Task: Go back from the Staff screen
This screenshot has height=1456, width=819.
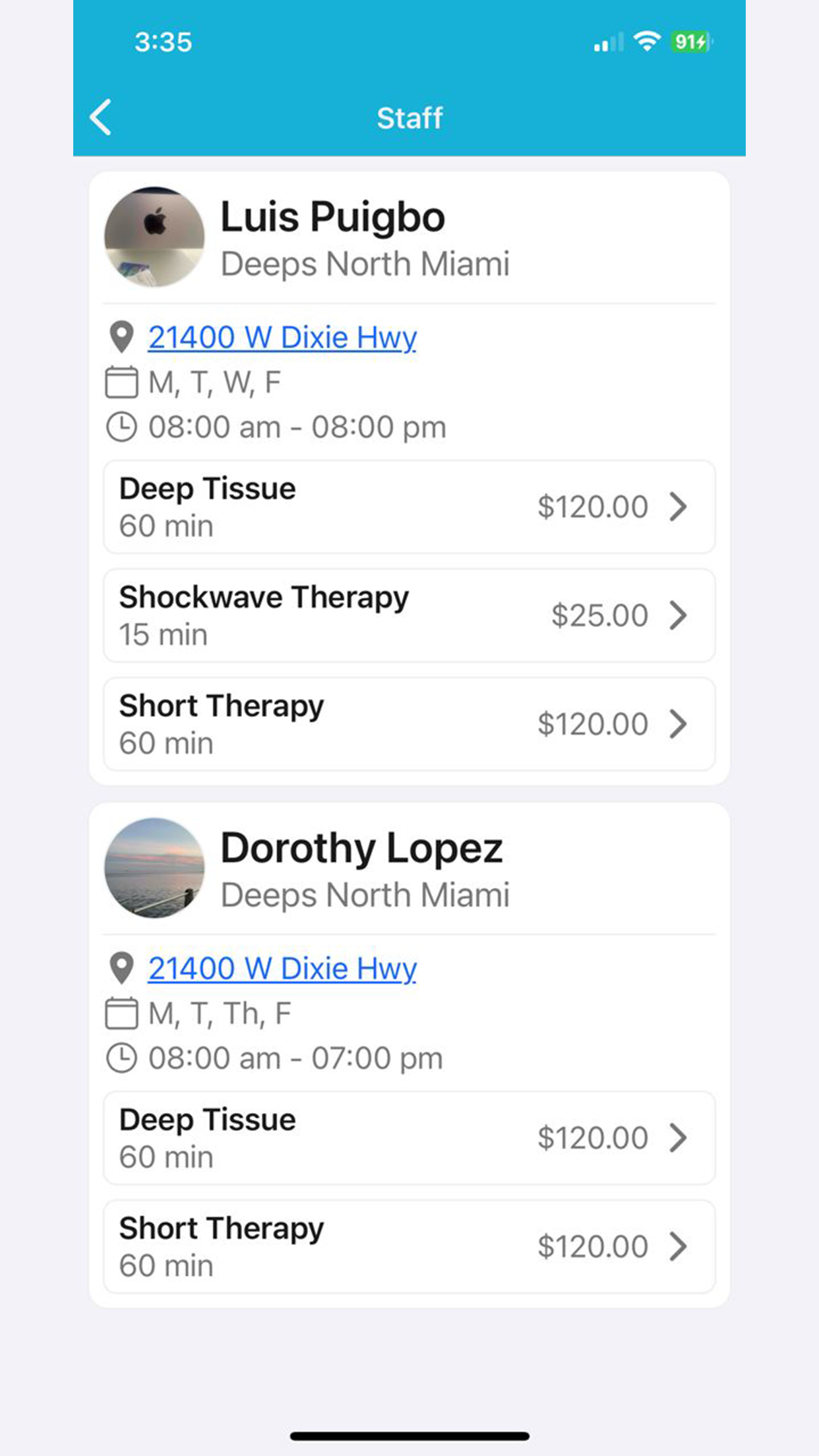Action: pos(101,117)
